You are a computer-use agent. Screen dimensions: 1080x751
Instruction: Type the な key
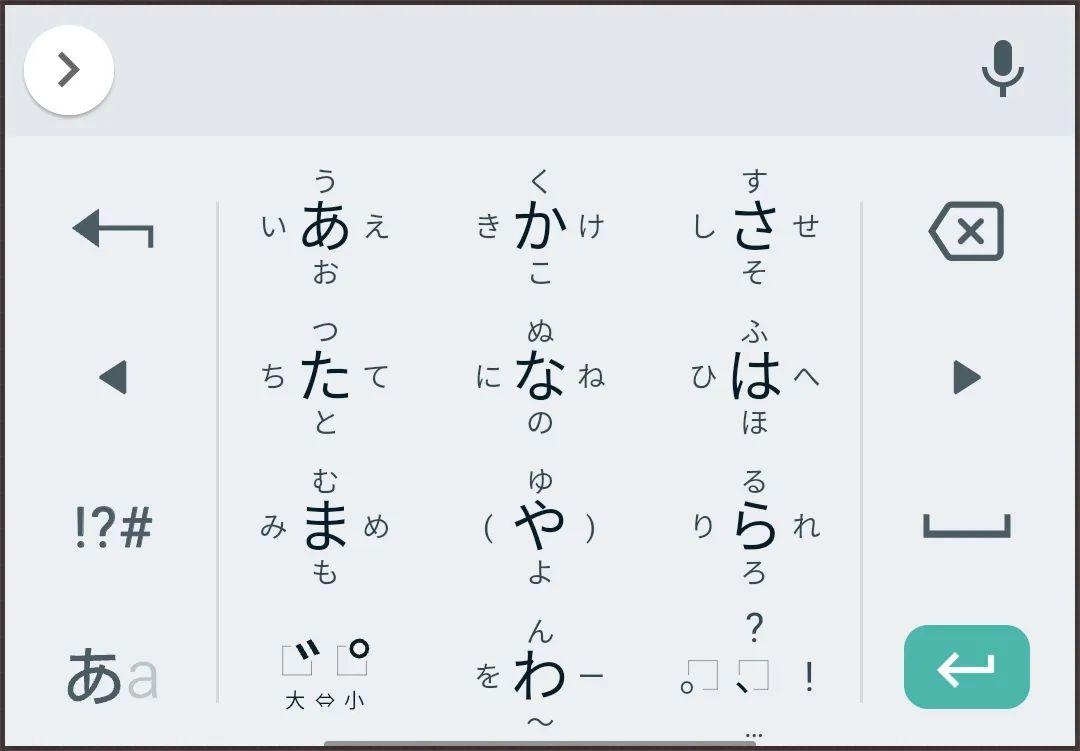[540, 377]
